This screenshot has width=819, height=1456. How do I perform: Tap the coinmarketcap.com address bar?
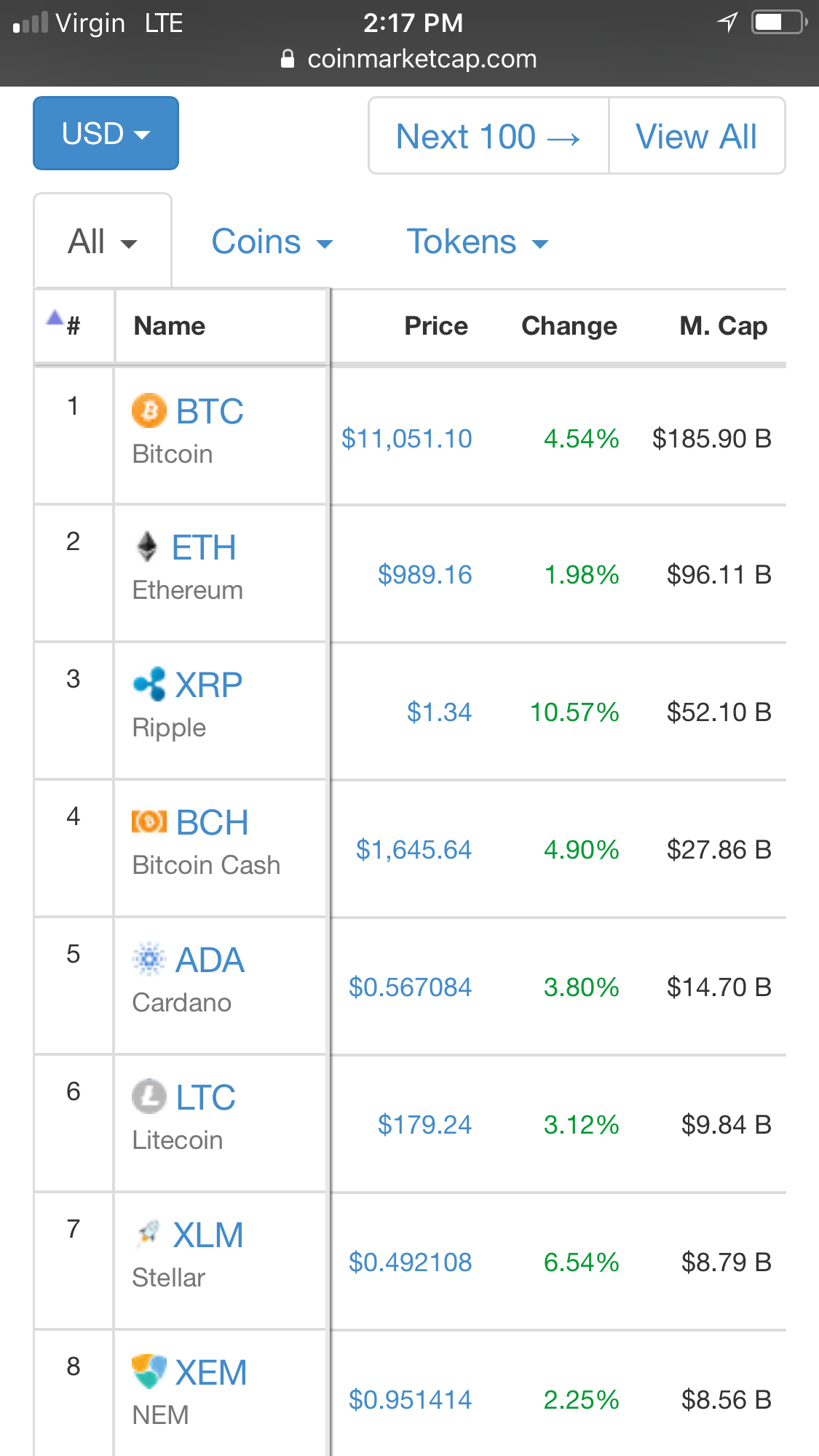[x=409, y=59]
